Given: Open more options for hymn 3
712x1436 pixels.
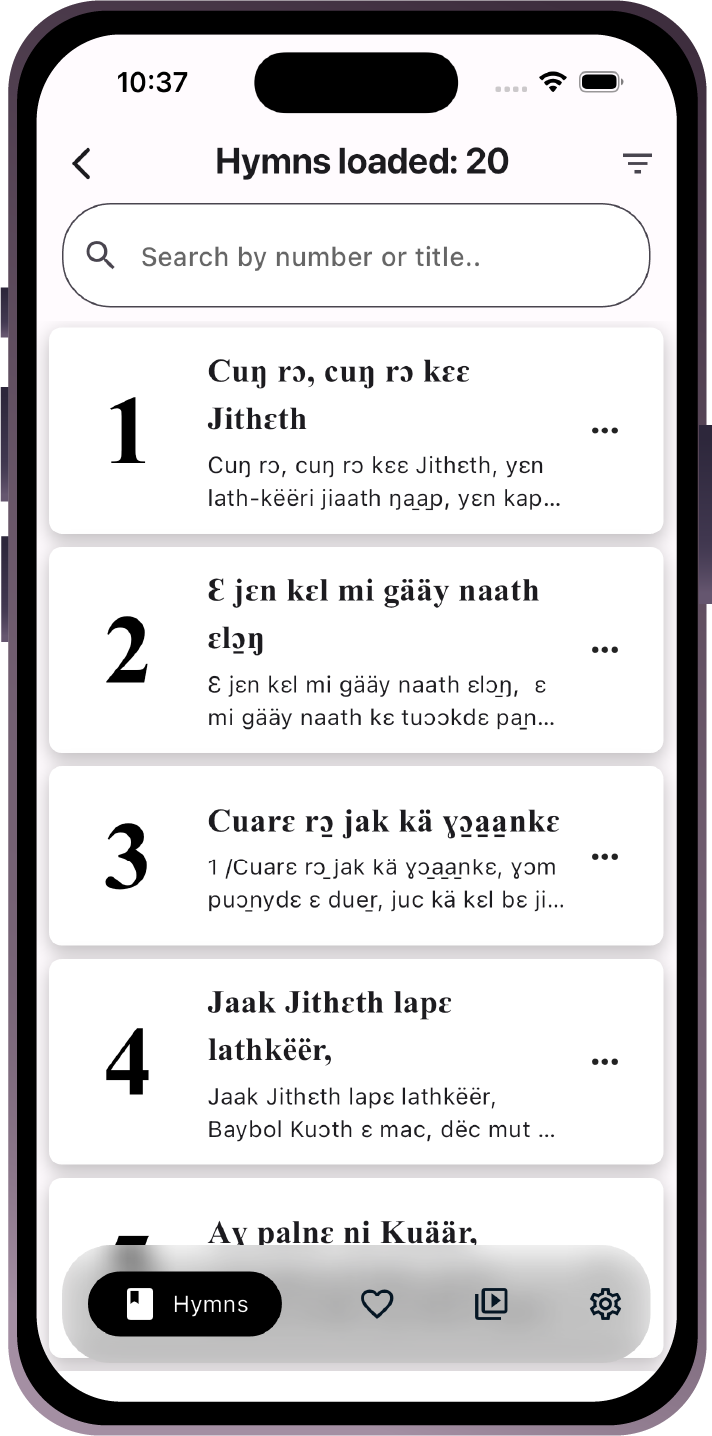Looking at the screenshot, I should click(x=605, y=857).
